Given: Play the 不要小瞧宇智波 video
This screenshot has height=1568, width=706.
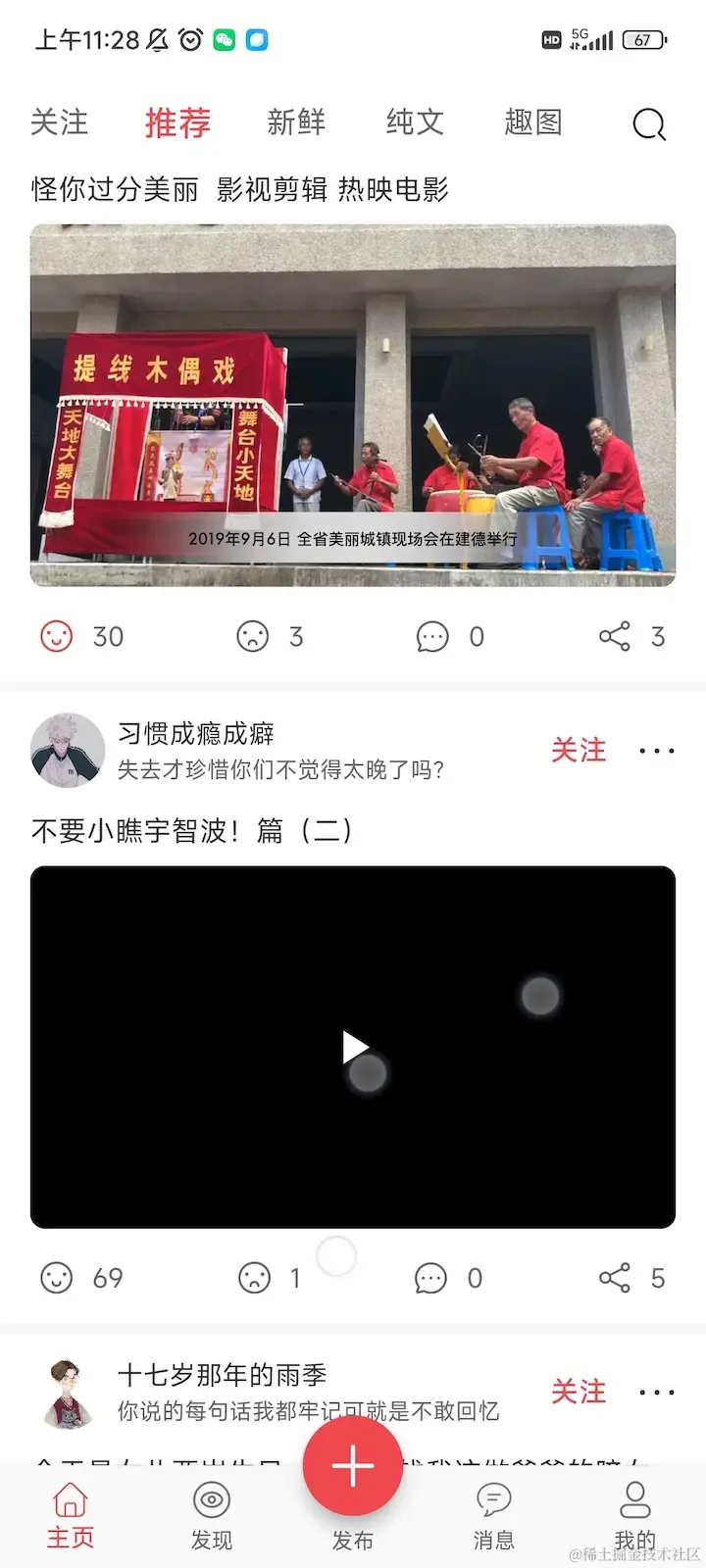Looking at the screenshot, I should [x=353, y=1048].
